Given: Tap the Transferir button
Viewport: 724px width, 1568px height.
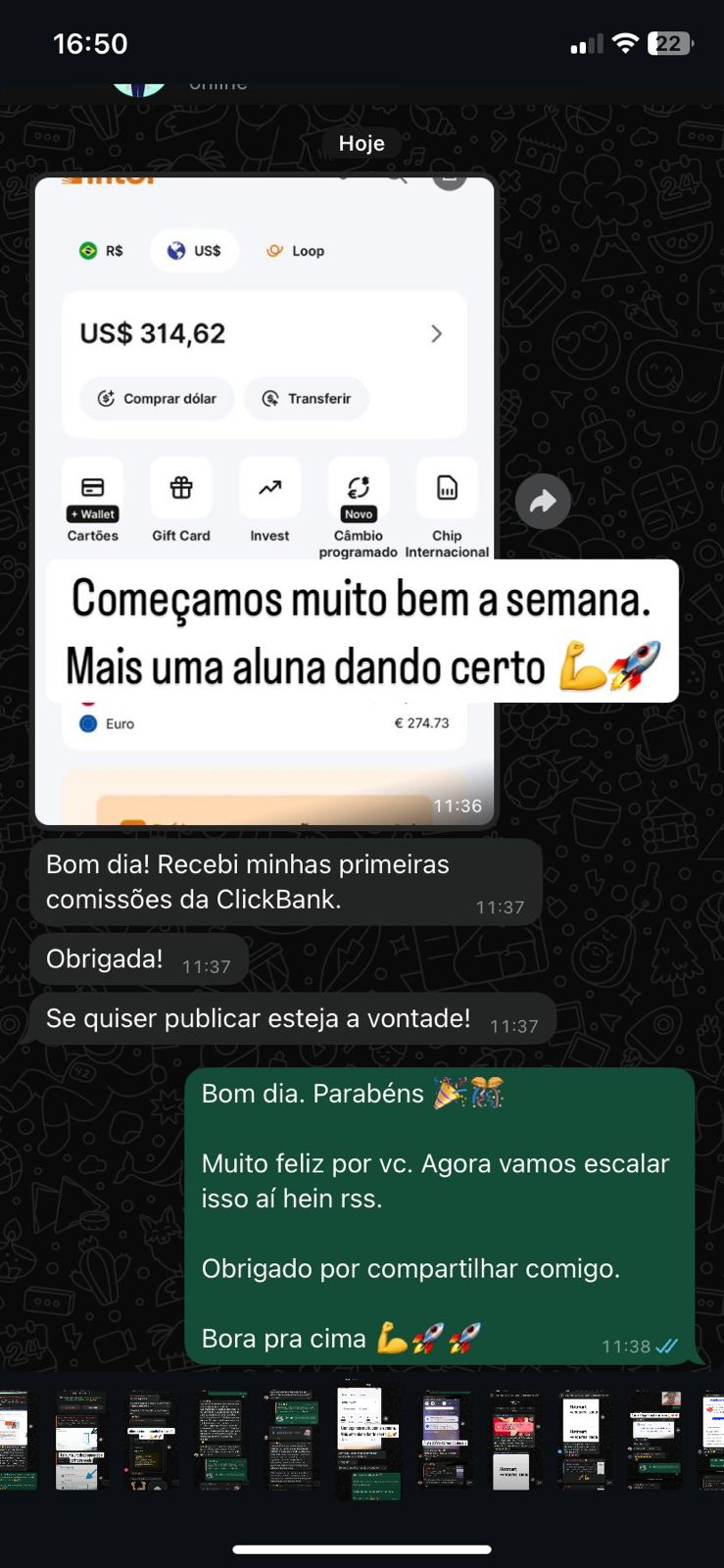Looking at the screenshot, I should click(307, 398).
